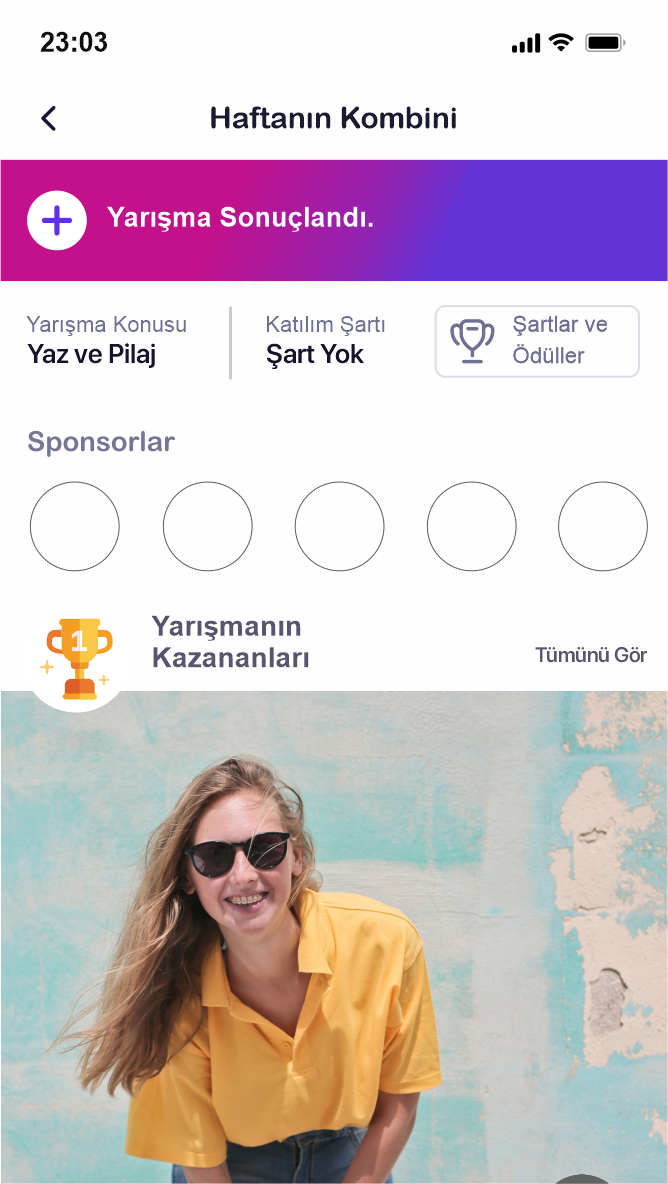
Task: Open Şartlar ve Ödüller
Action: pos(537,341)
